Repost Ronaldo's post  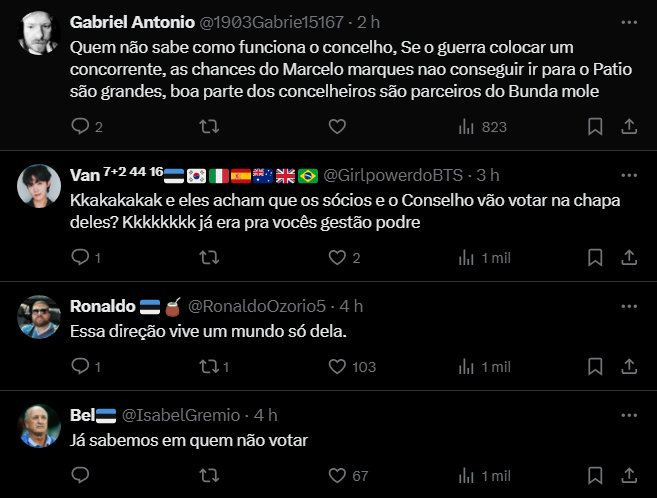pyautogui.click(x=209, y=367)
